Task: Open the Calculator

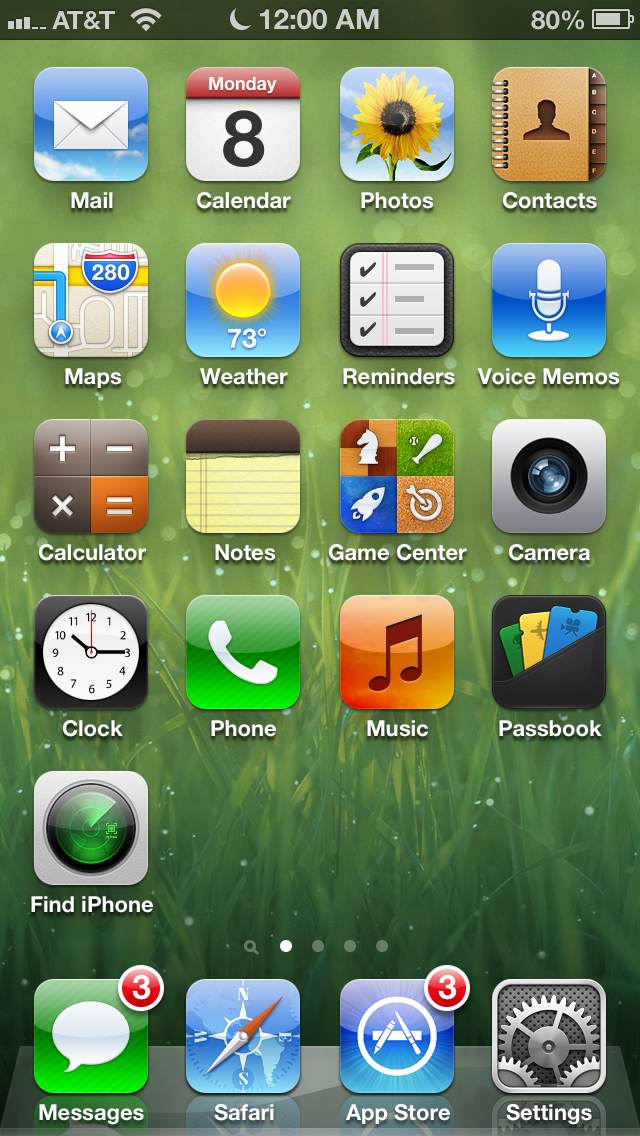Action: (x=91, y=476)
